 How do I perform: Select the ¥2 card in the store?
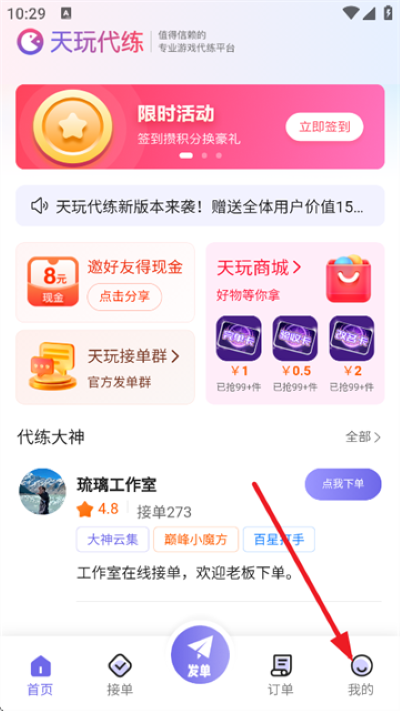[352, 354]
